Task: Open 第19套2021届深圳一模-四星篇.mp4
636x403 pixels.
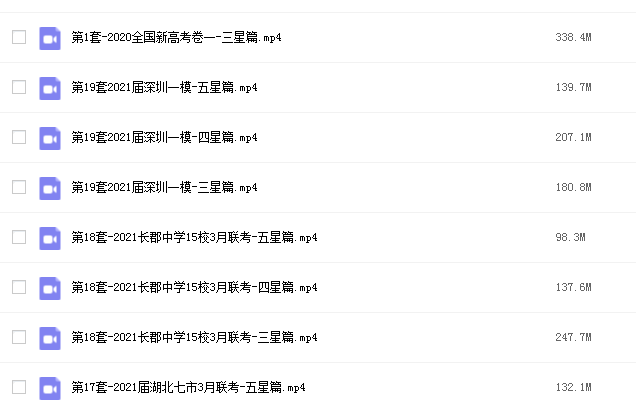Action: [x=165, y=138]
